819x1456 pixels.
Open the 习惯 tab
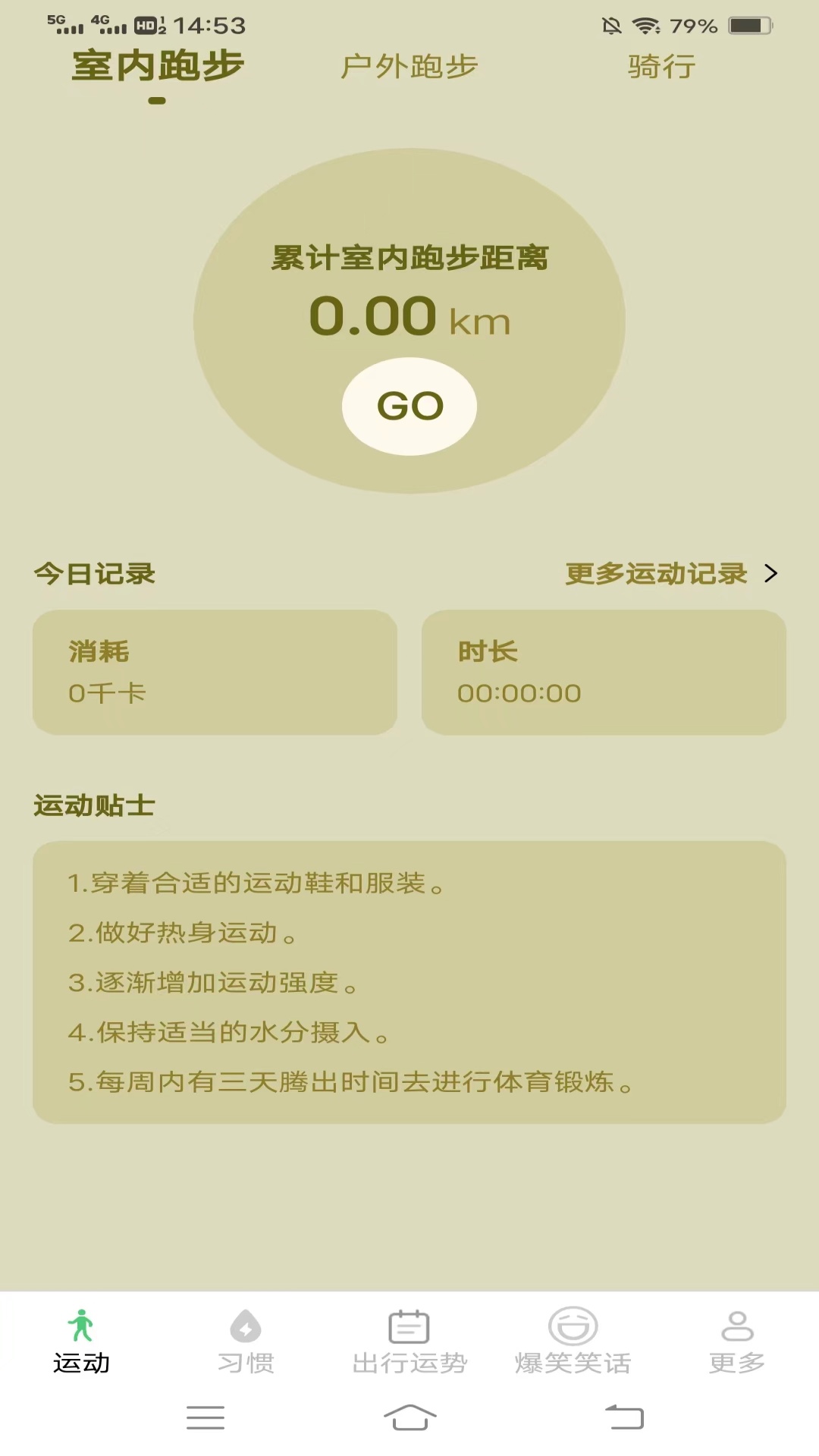246,1342
